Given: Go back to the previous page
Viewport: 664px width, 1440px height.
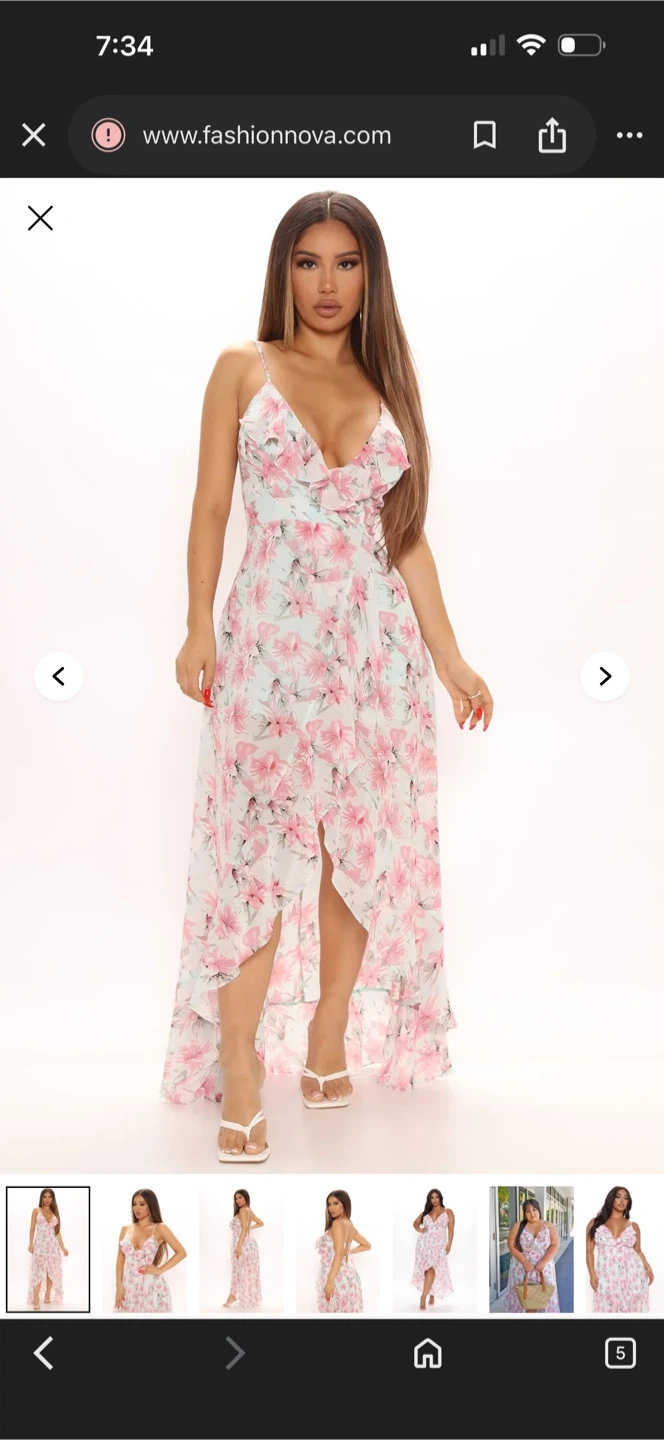Looking at the screenshot, I should point(43,1354).
